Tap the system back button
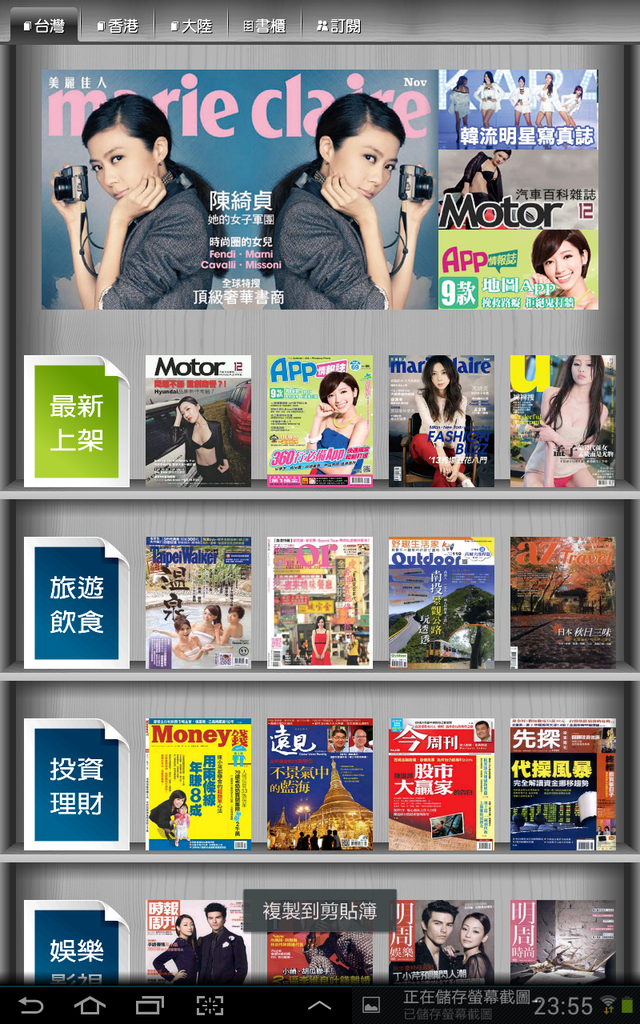Viewport: 640px width, 1024px height. click(x=31, y=1004)
